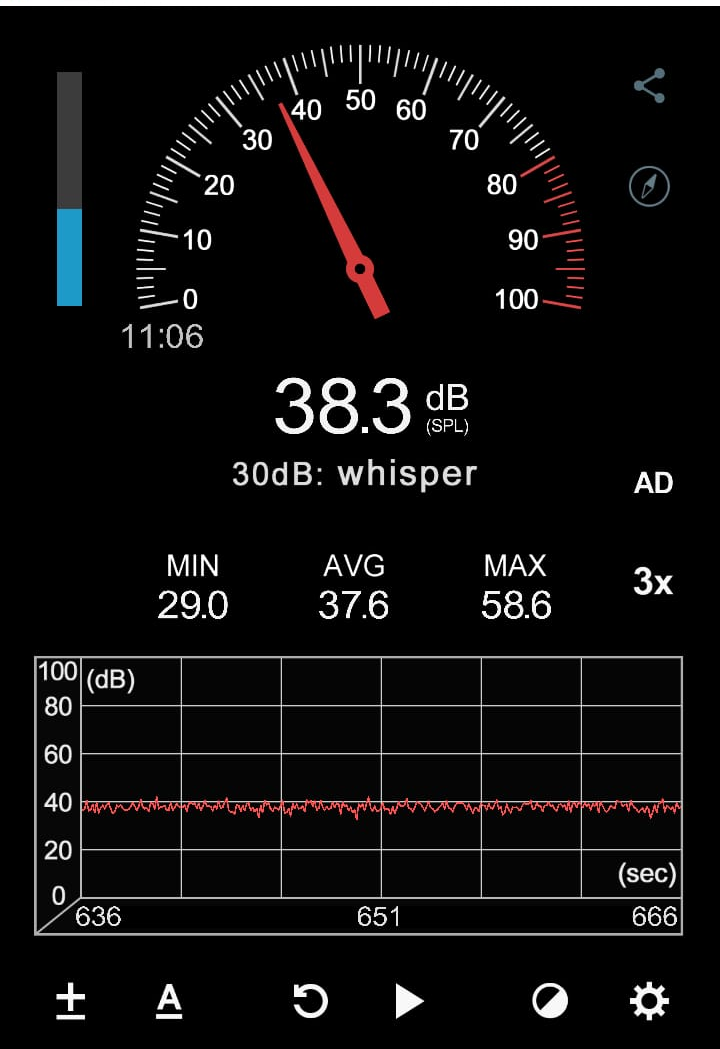The image size is (720, 1049).
Task: Switch the display contrast theme
Action: [x=550, y=1000]
